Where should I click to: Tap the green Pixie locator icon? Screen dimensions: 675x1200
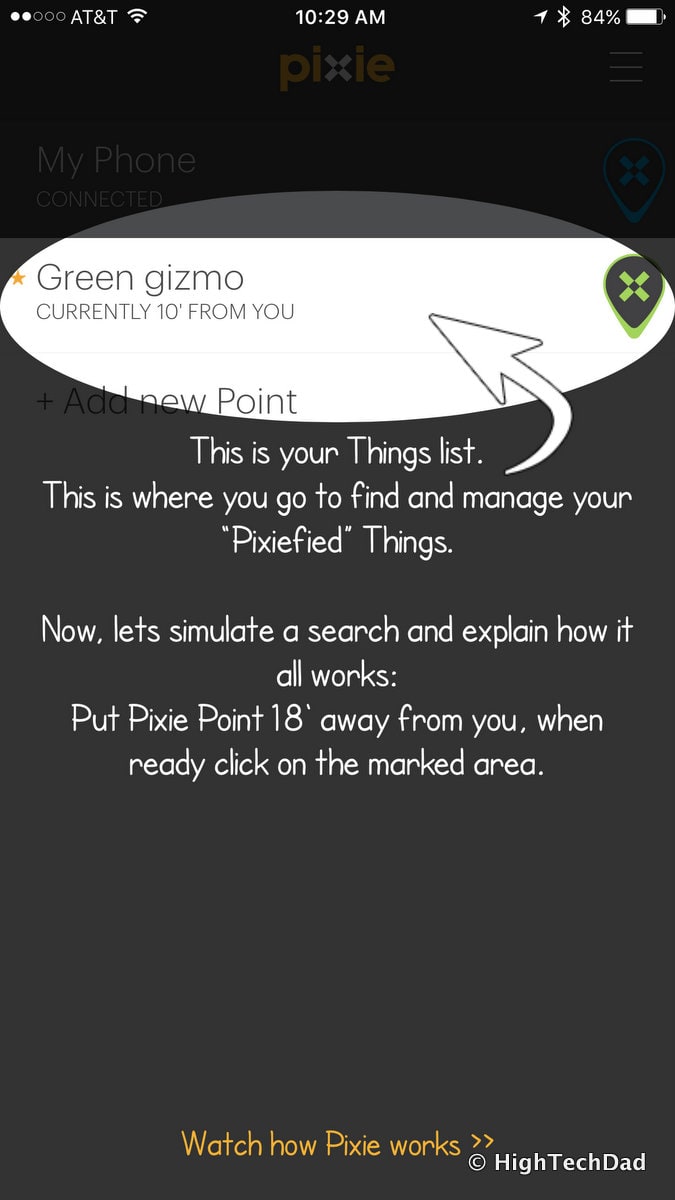[x=634, y=293]
